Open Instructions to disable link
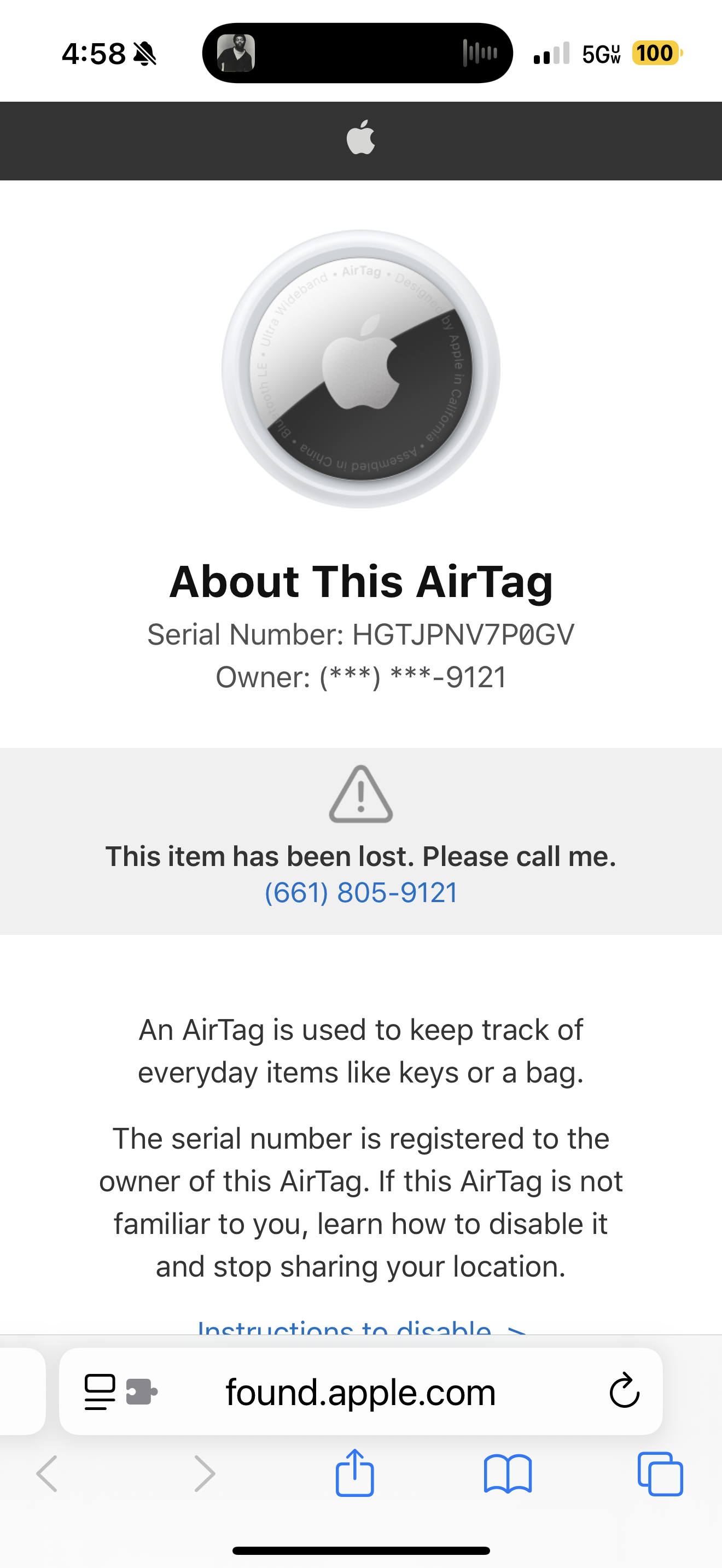 (360, 1327)
